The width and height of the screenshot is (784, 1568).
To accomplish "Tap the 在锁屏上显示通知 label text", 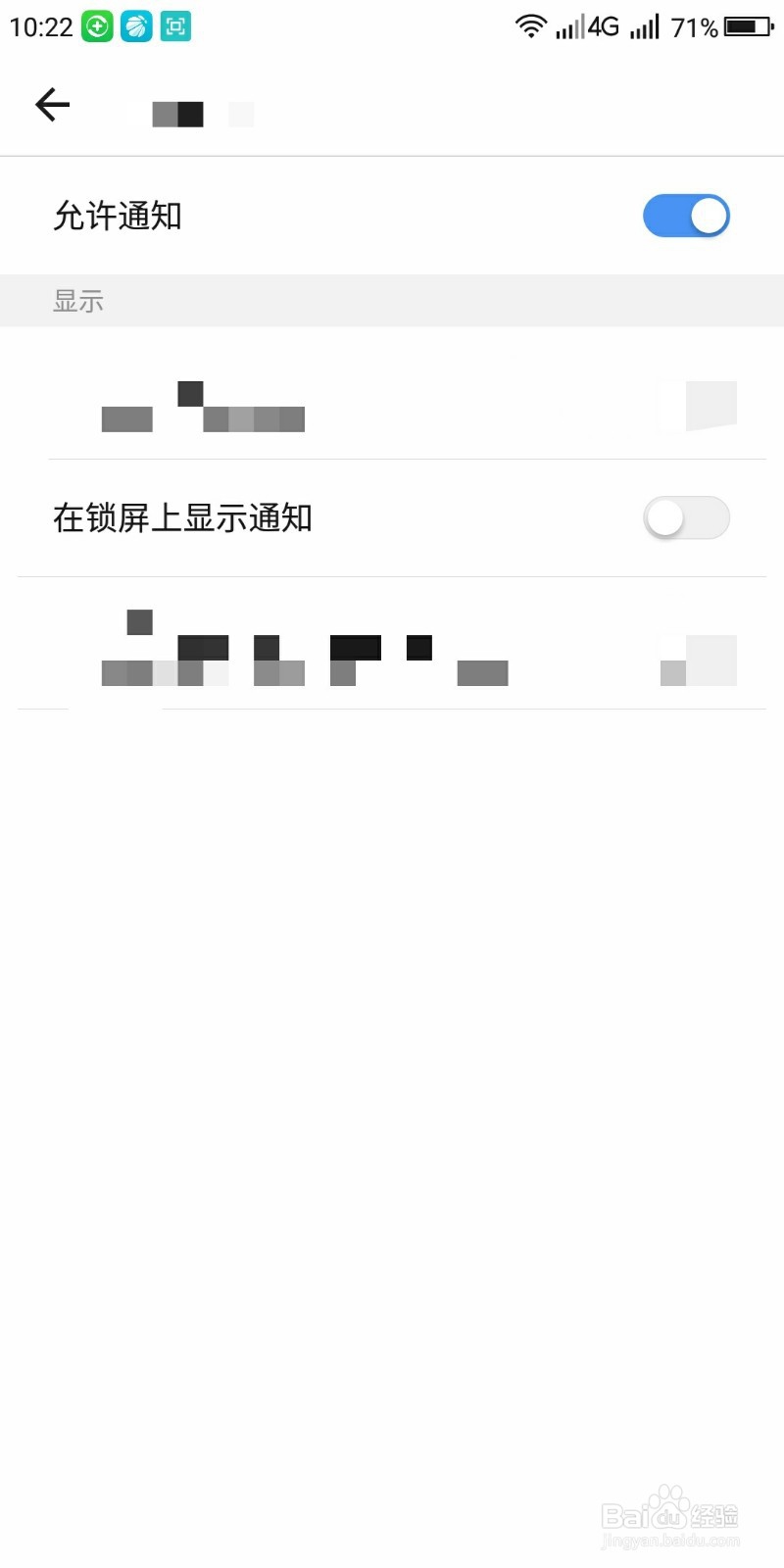I will (x=182, y=517).
